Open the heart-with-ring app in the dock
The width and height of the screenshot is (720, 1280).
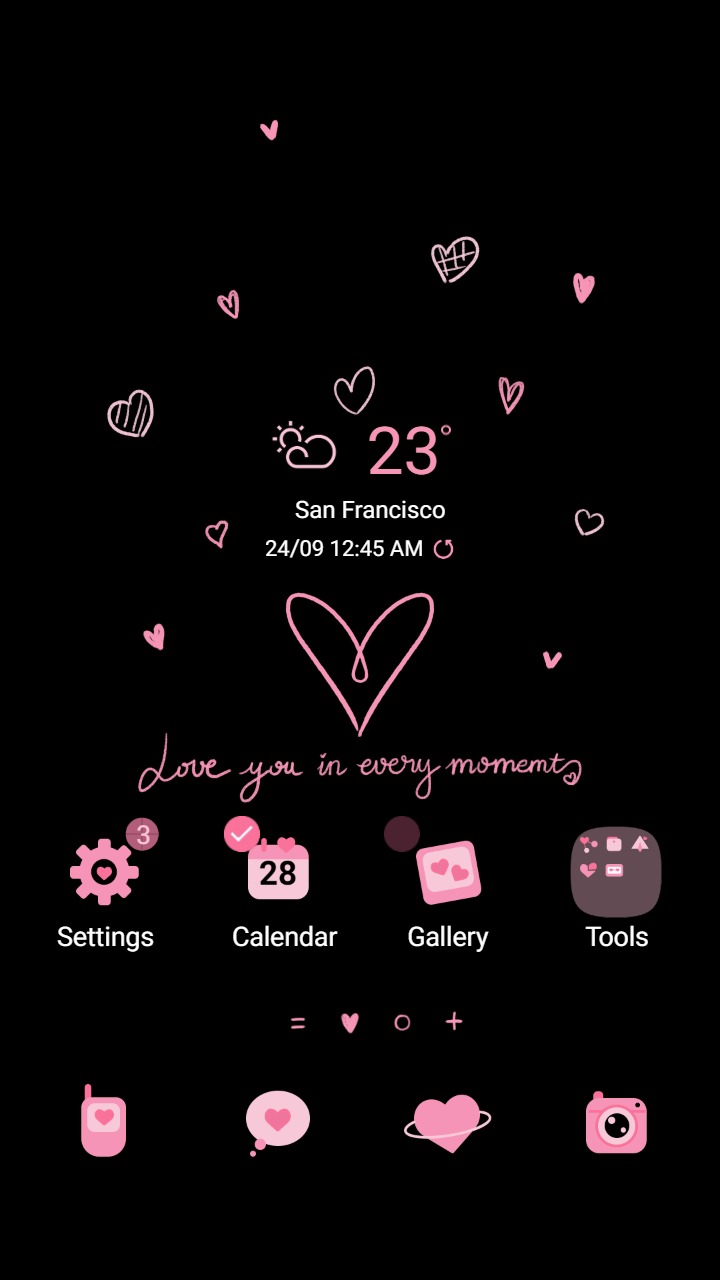[x=448, y=1120]
